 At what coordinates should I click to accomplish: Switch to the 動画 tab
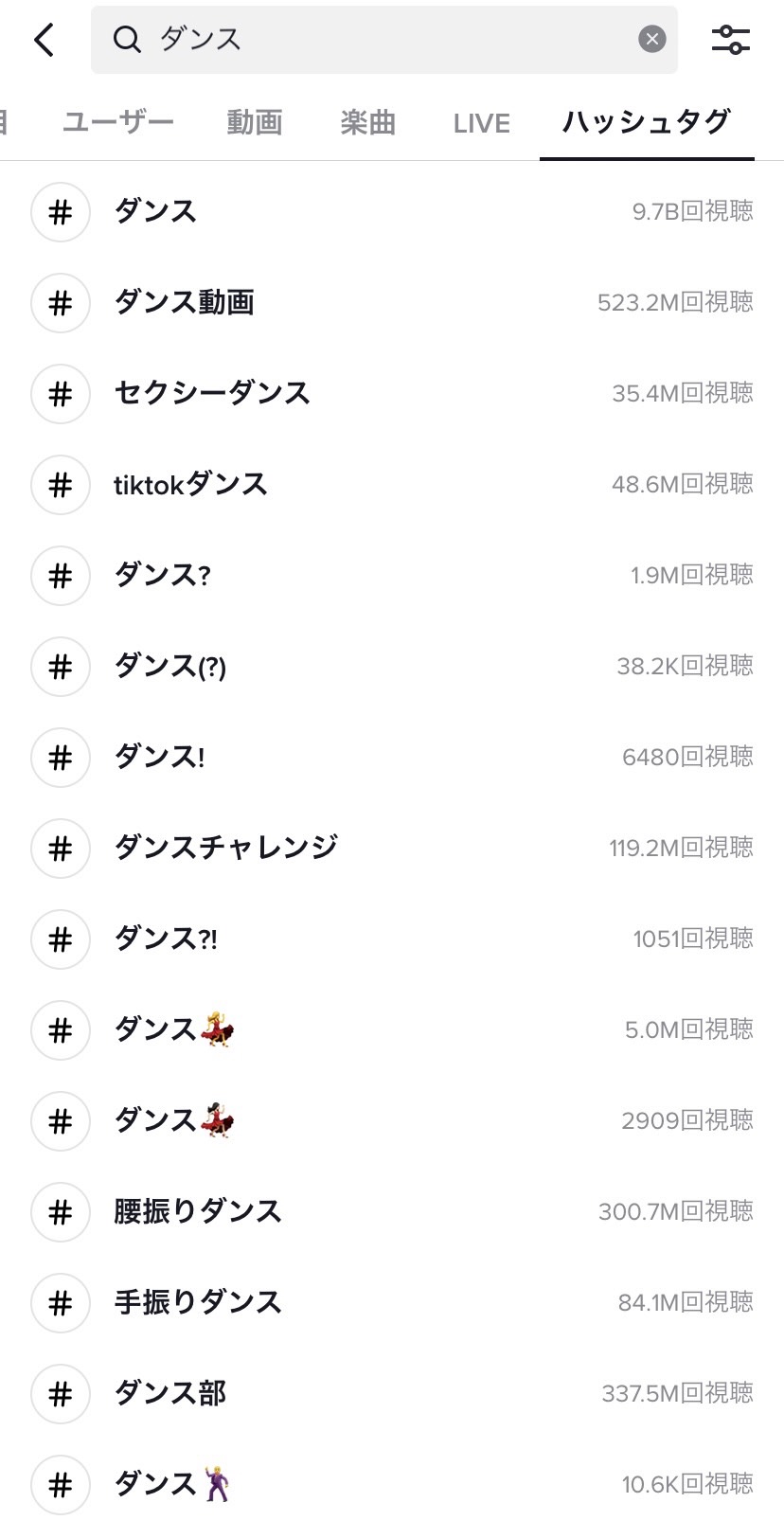[255, 122]
